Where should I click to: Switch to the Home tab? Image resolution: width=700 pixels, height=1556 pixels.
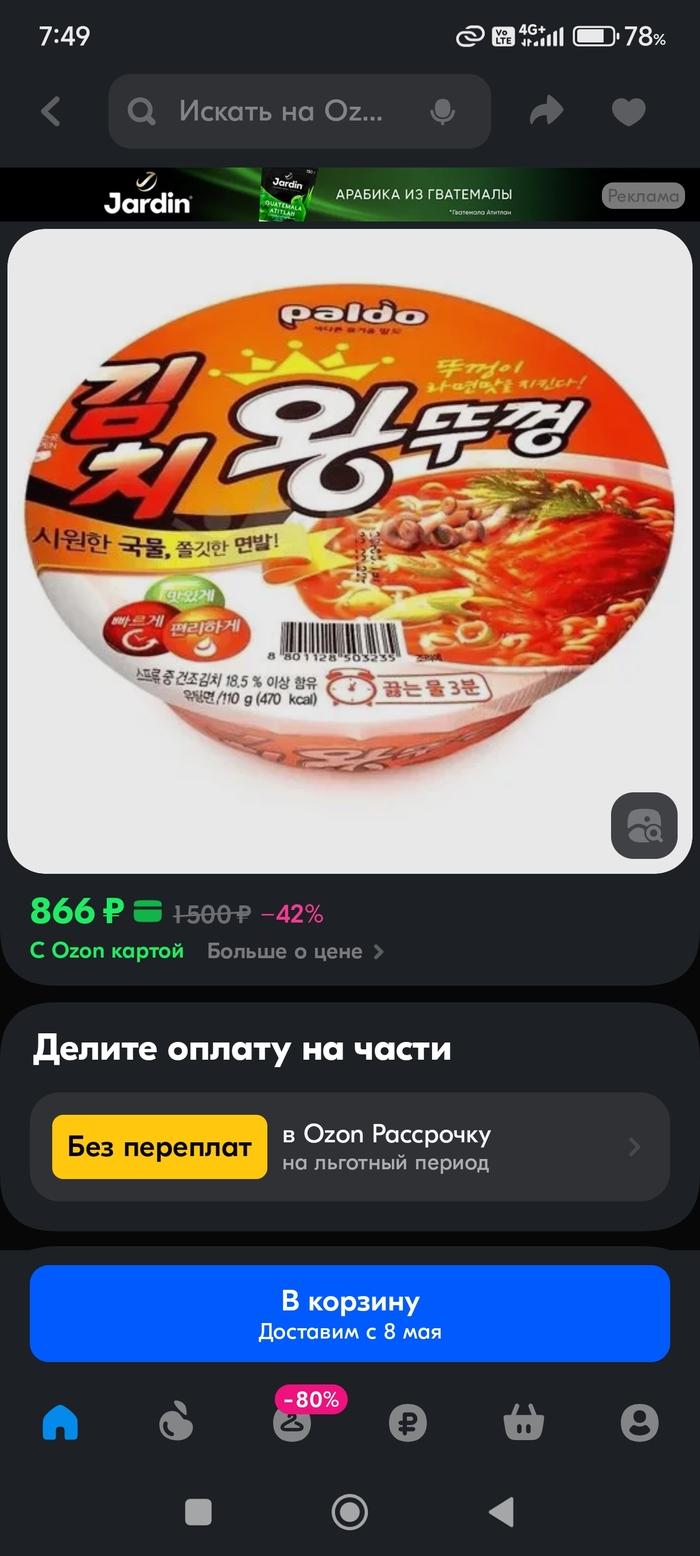[x=60, y=1421]
